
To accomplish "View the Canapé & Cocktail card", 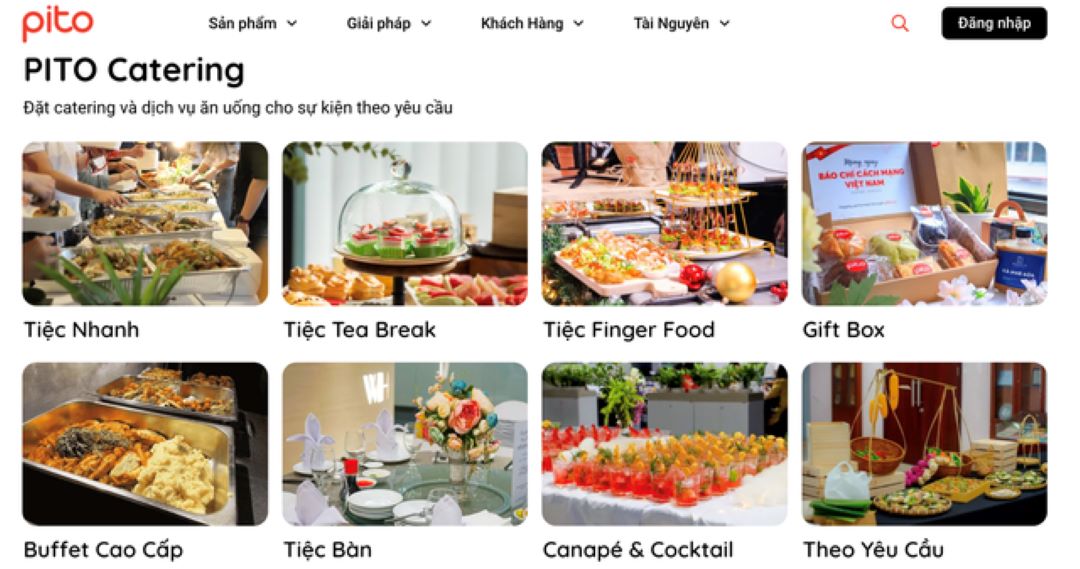I will [x=664, y=444].
